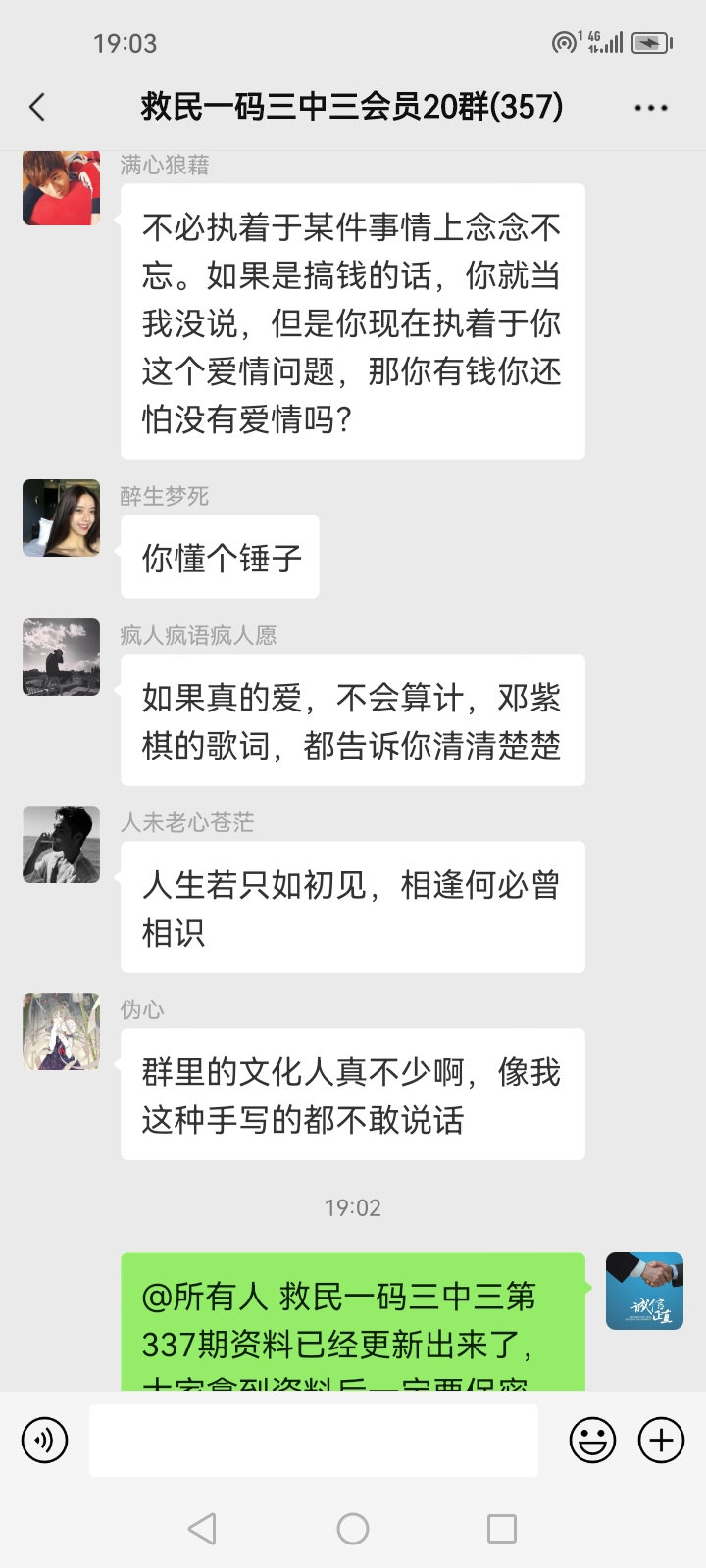Switch to voice message input

pos(45,1440)
